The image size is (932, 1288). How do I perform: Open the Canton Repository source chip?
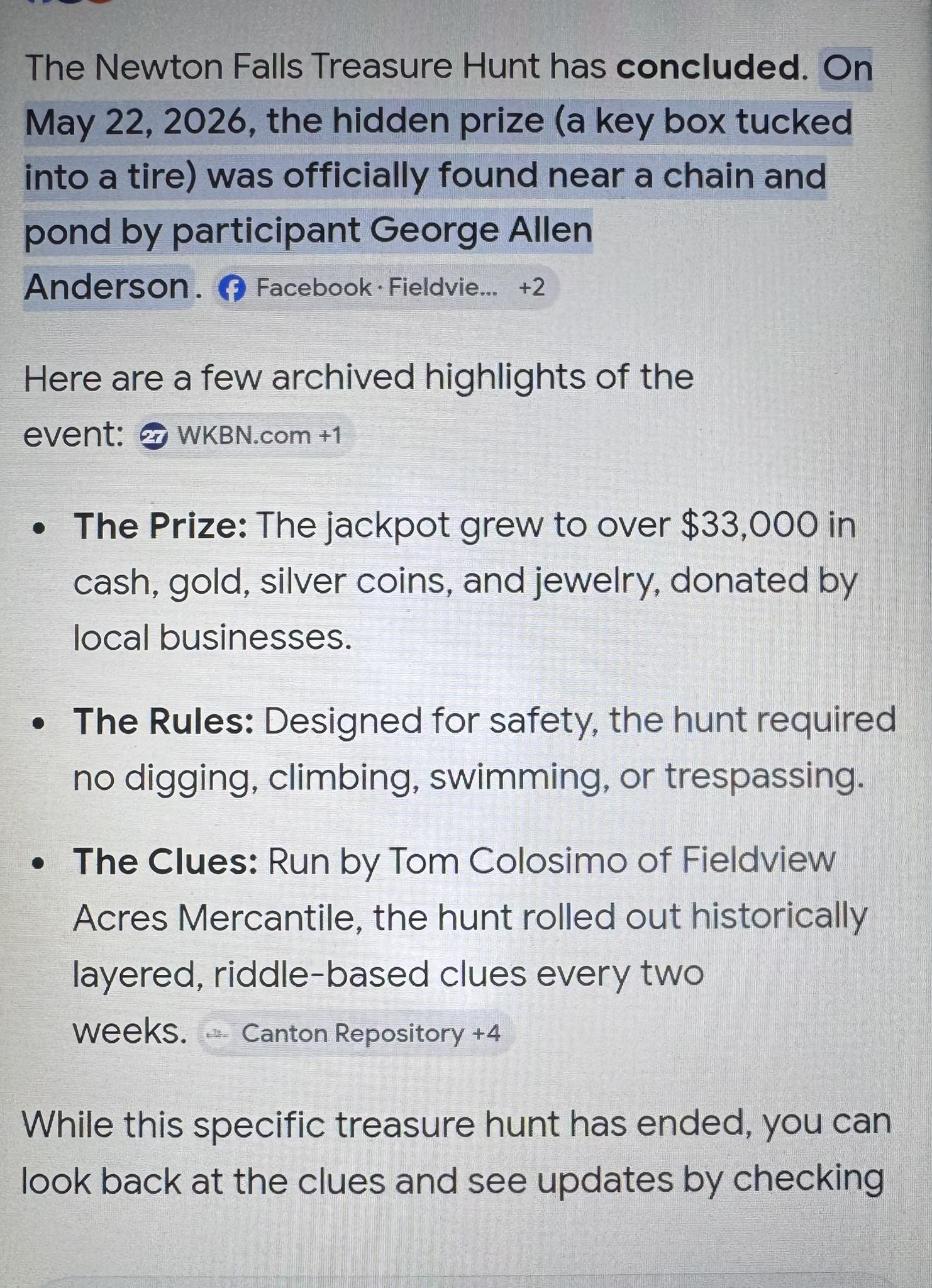[357, 1033]
